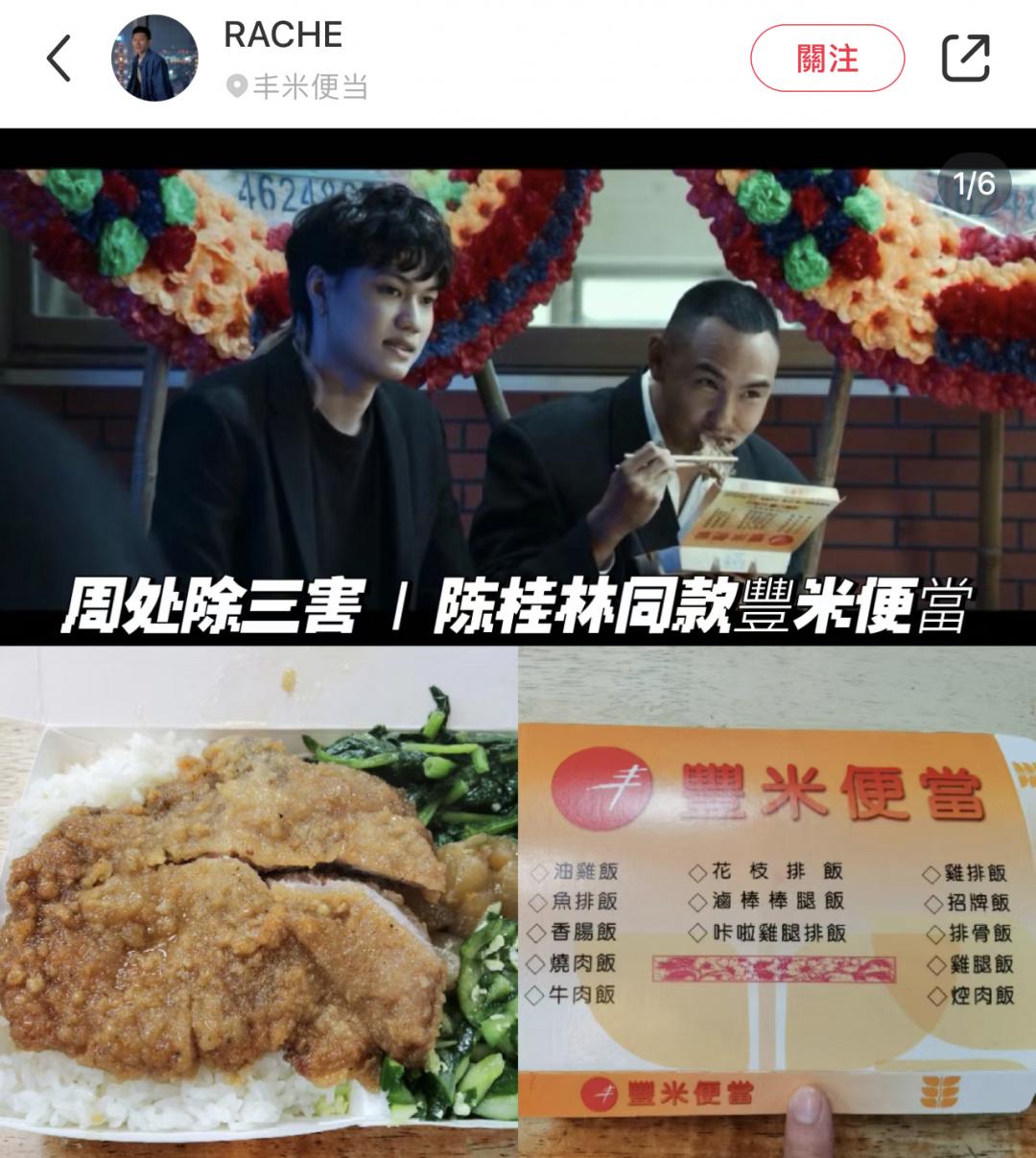Open the 丰米便当 location tag

(x=297, y=87)
